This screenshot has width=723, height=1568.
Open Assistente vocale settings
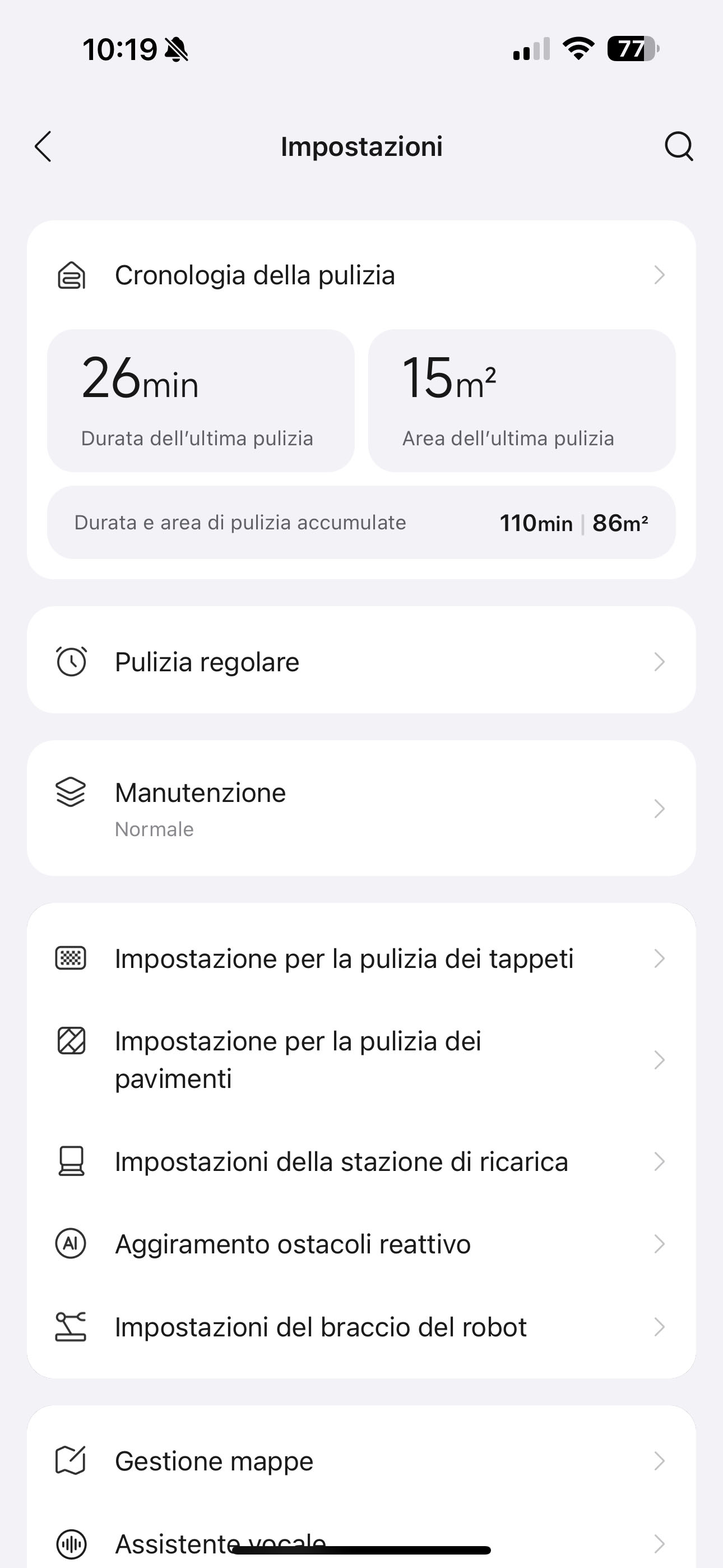coord(361,1542)
